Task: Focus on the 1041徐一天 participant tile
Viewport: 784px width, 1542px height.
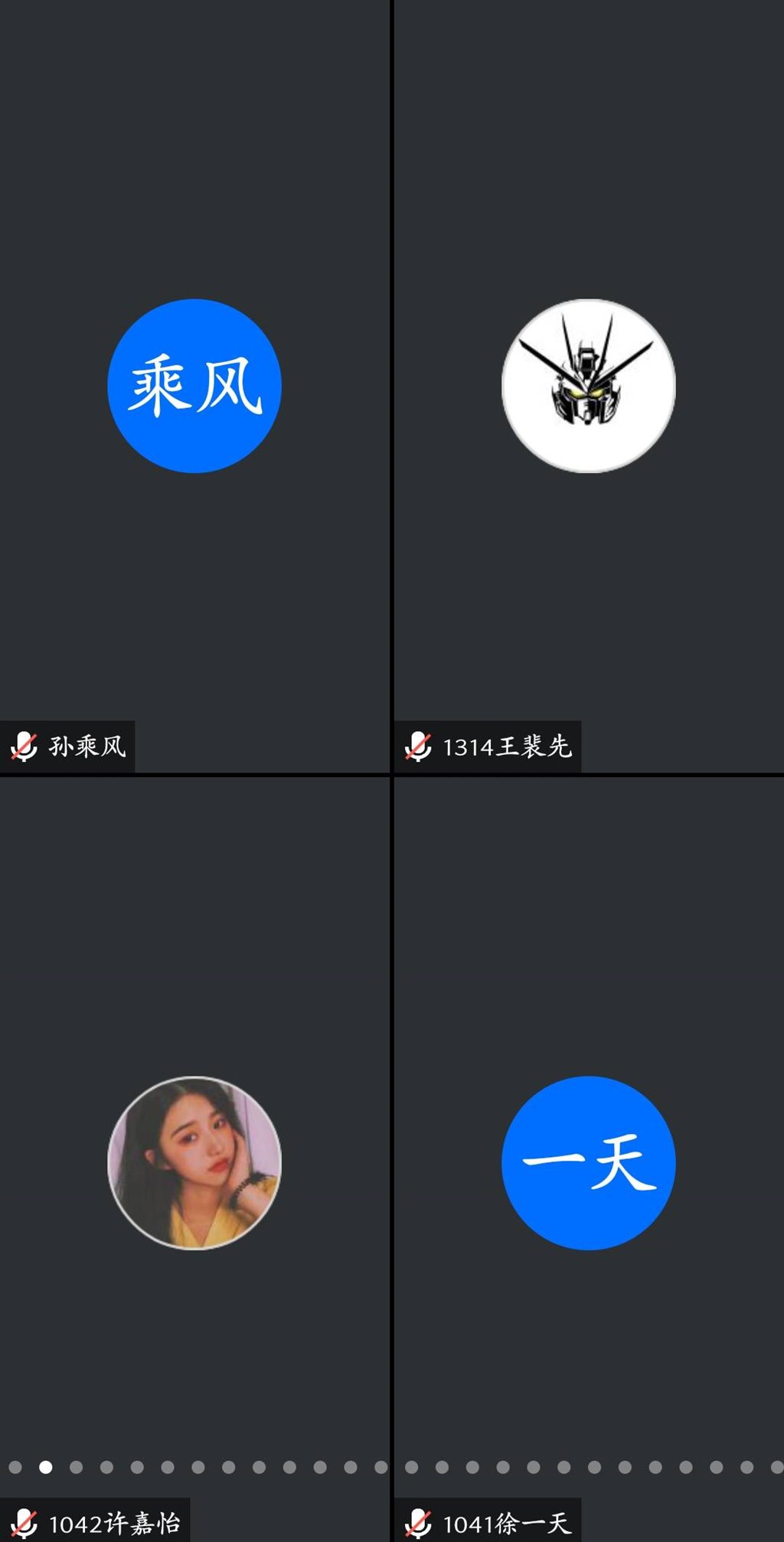Action: pyautogui.click(x=588, y=1162)
